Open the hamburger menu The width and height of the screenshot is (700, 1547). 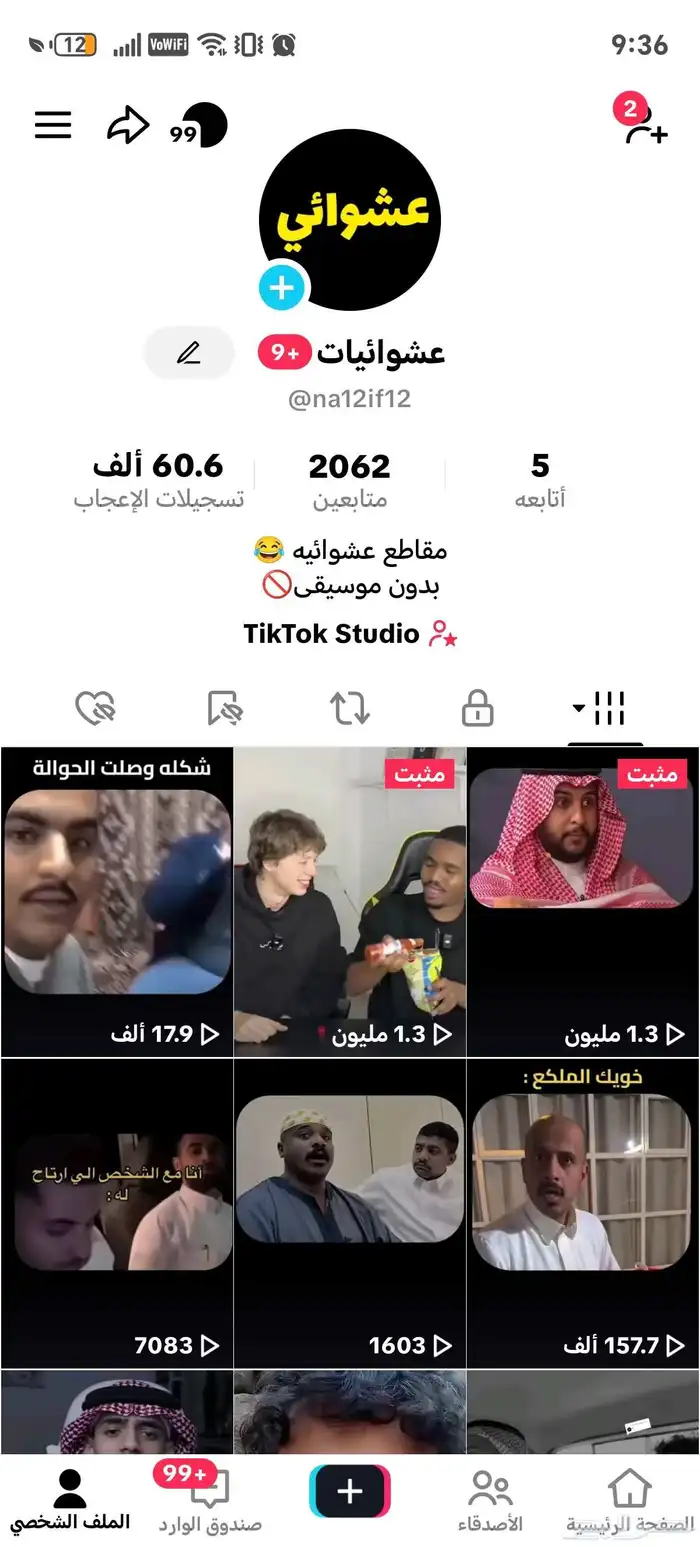53,125
